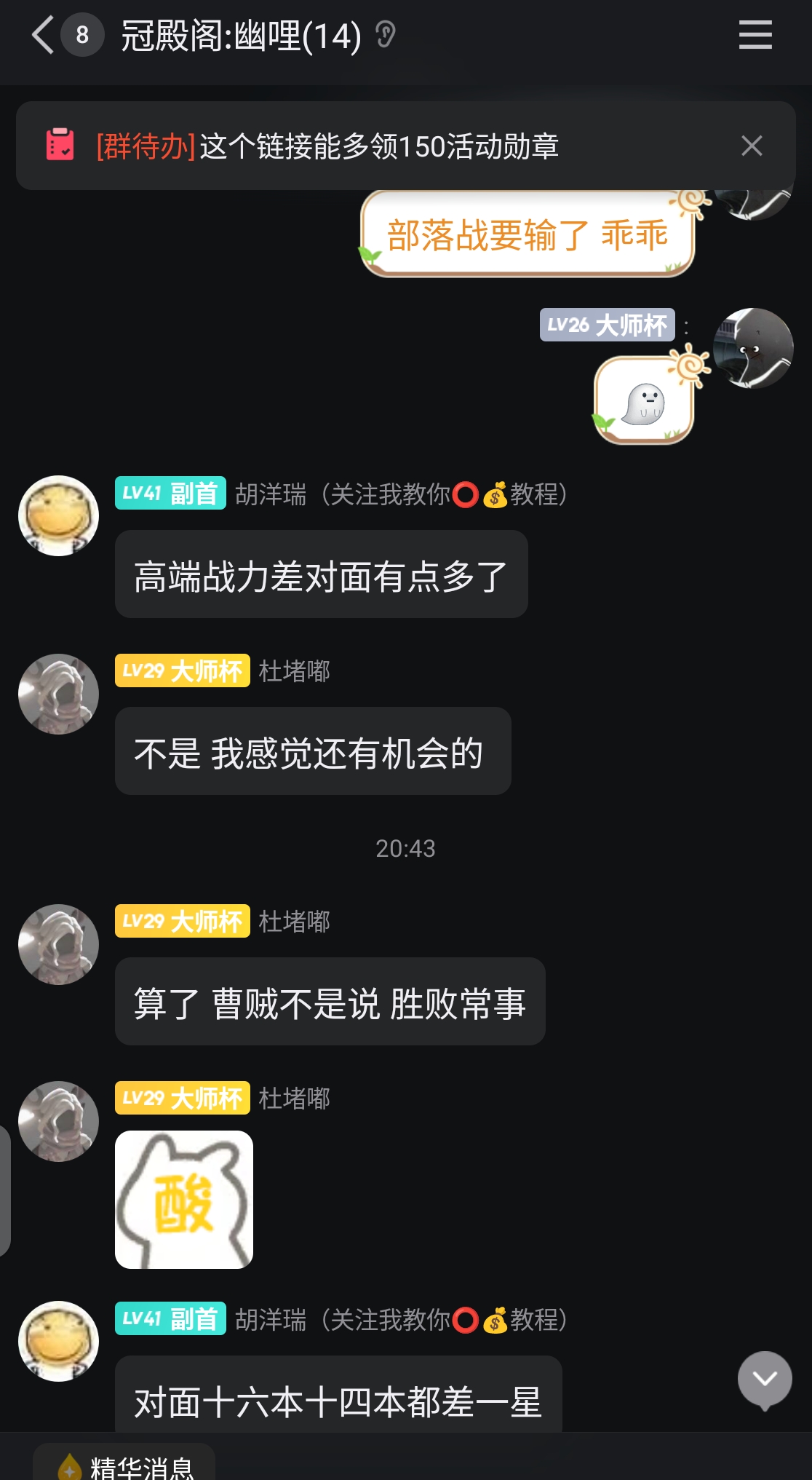812x1480 pixels.
Task: View the 酸 sticker sent by 杜堵嘟
Action: tap(184, 1199)
